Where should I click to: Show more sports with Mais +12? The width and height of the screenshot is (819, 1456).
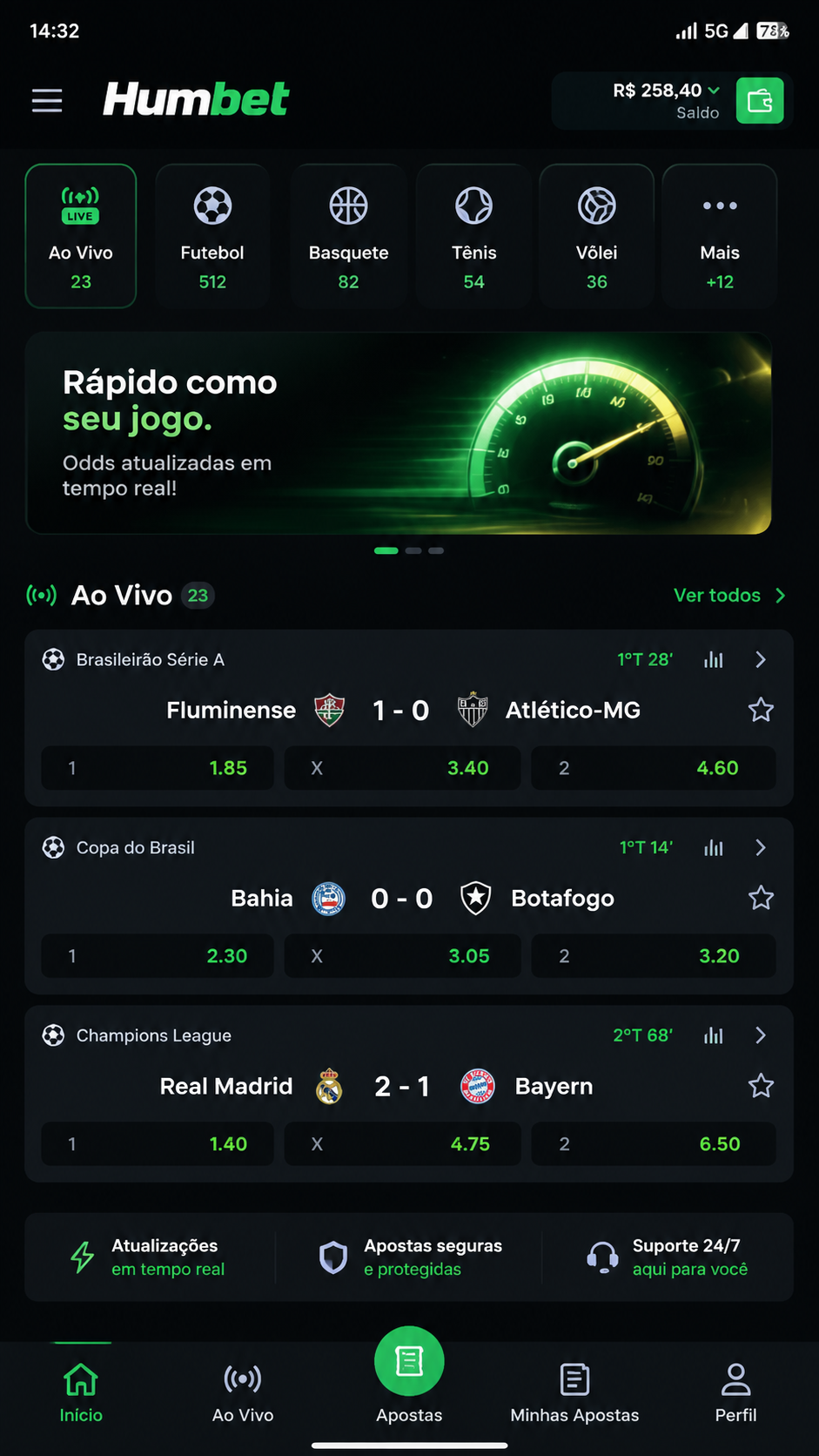coord(720,236)
